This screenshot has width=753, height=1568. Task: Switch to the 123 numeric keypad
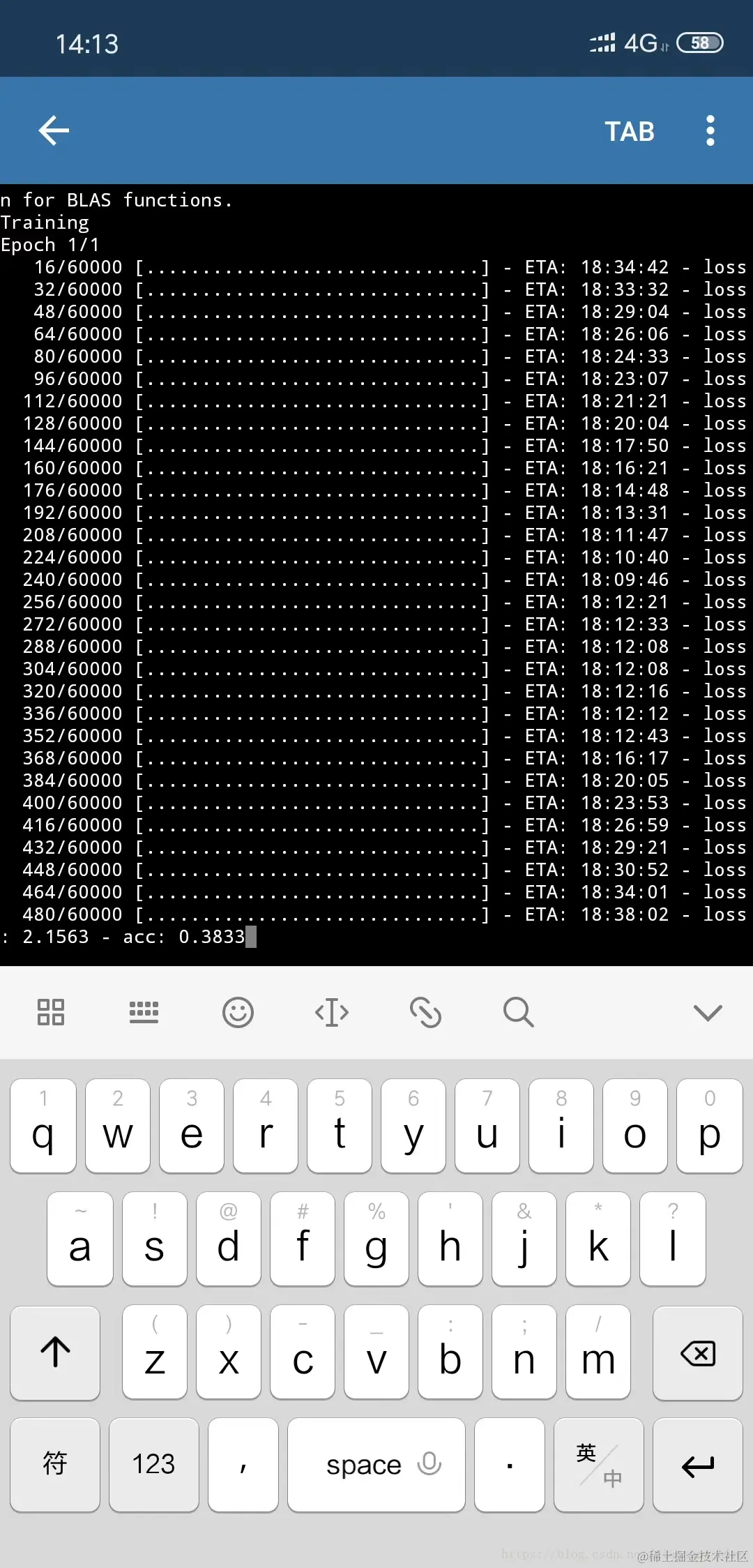pos(154,1464)
